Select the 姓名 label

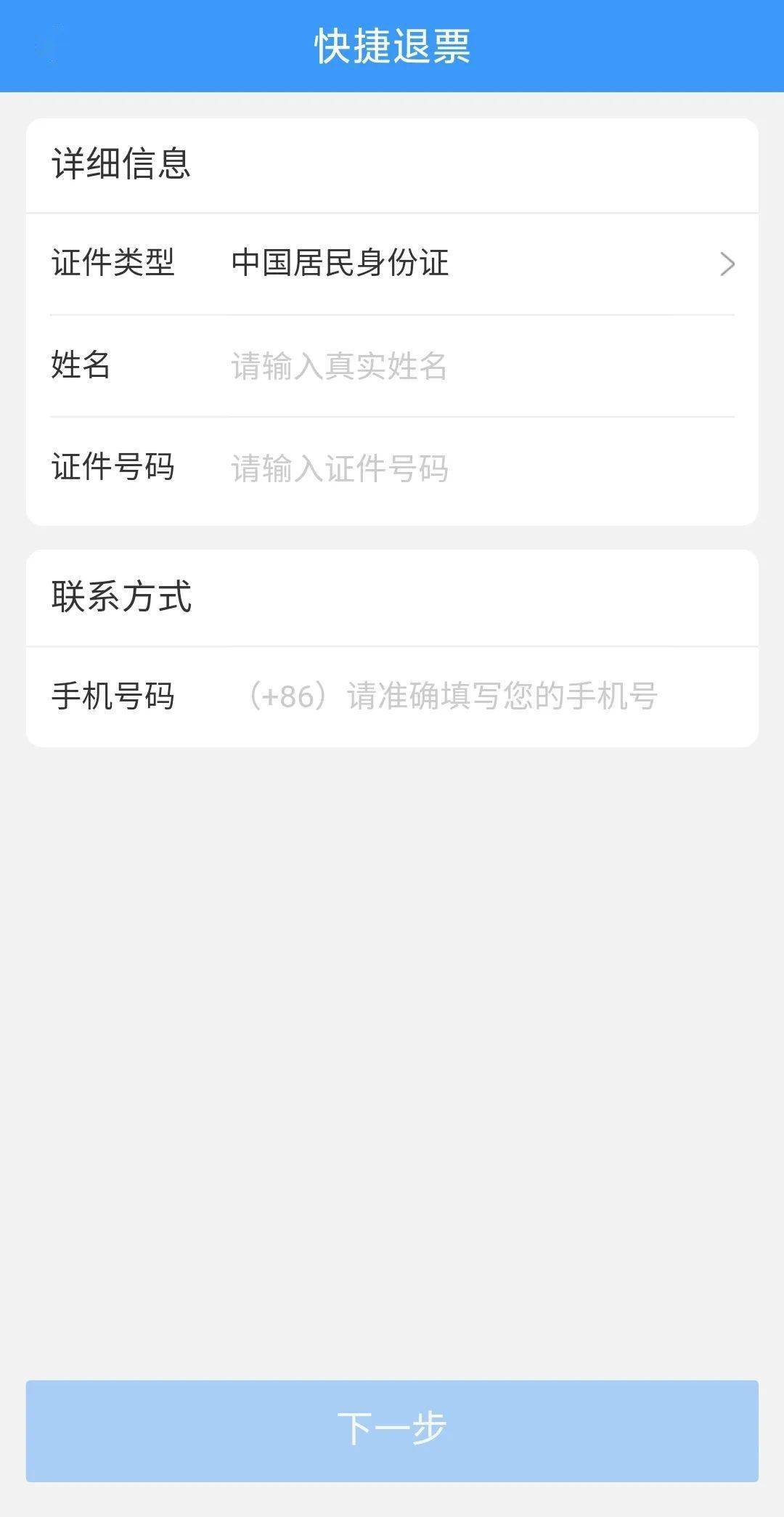81,367
